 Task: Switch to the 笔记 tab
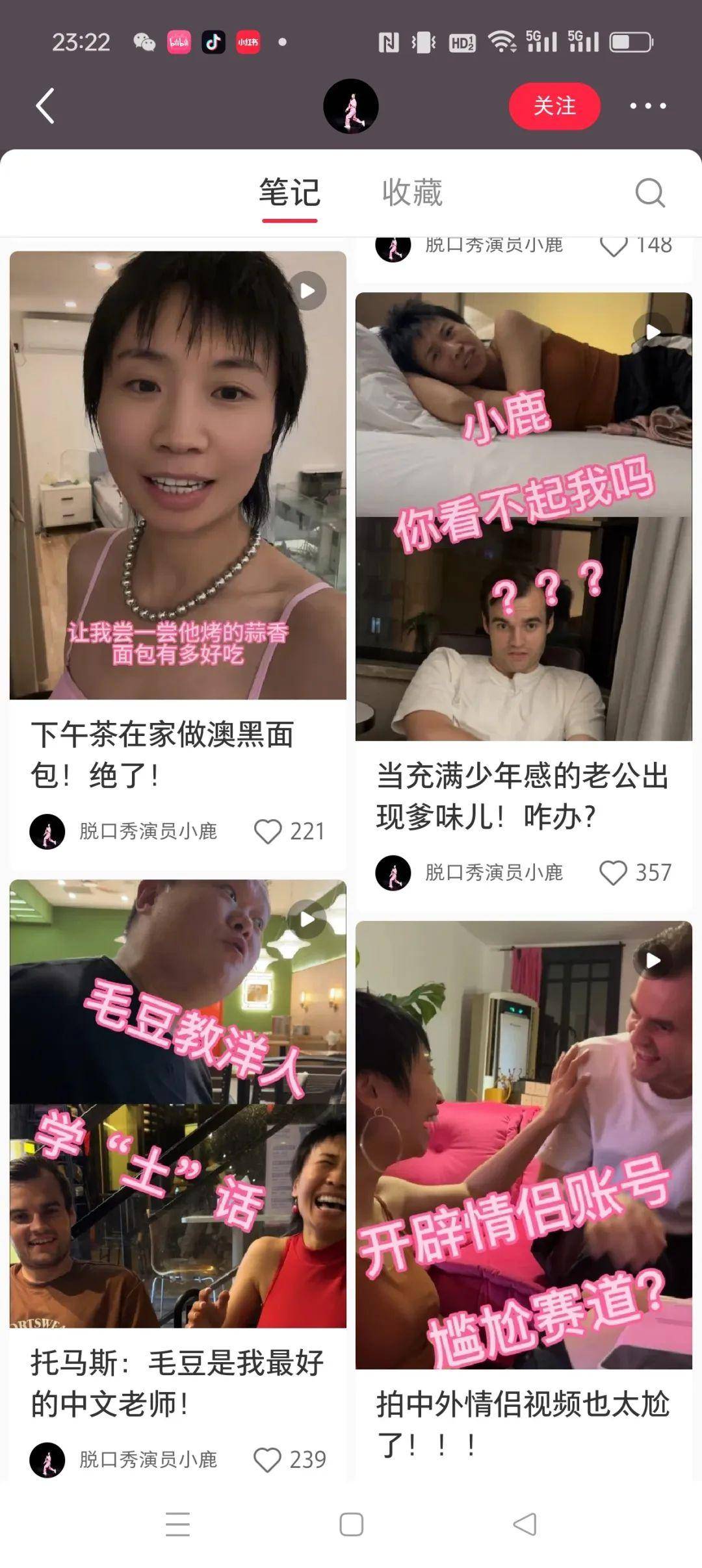[290, 193]
